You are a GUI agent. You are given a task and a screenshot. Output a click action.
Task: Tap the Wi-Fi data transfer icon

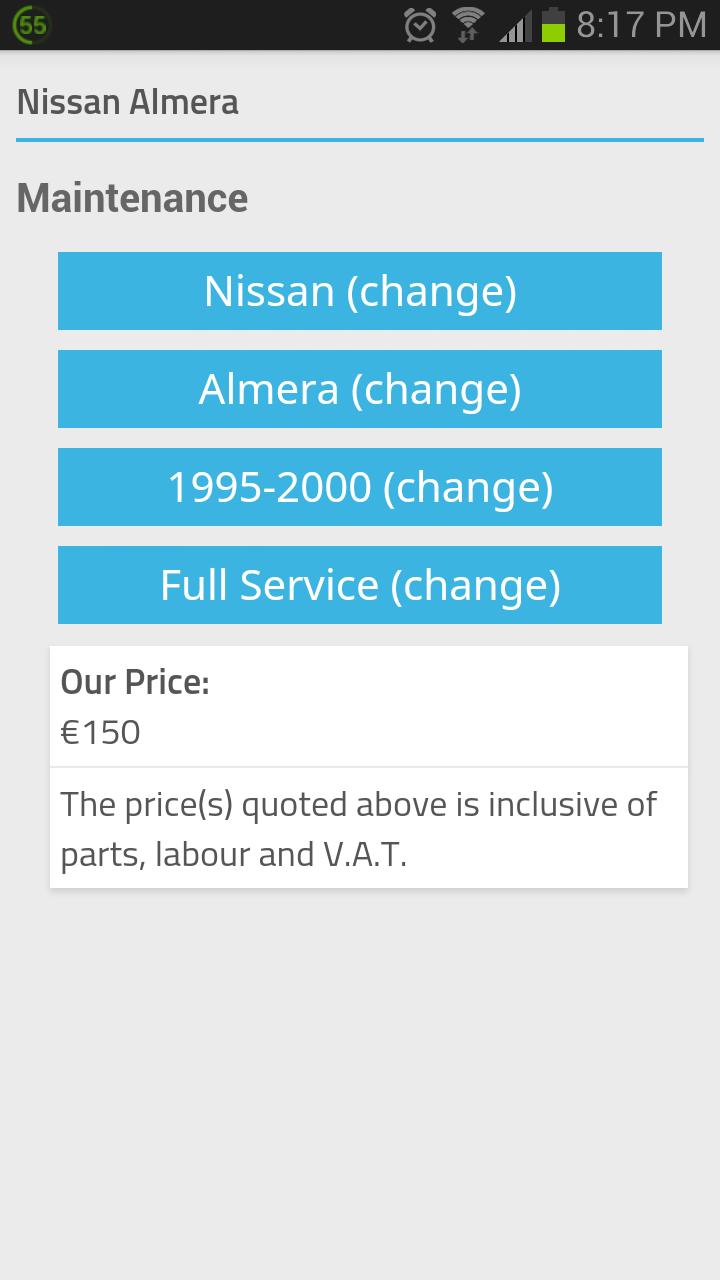tap(468, 24)
